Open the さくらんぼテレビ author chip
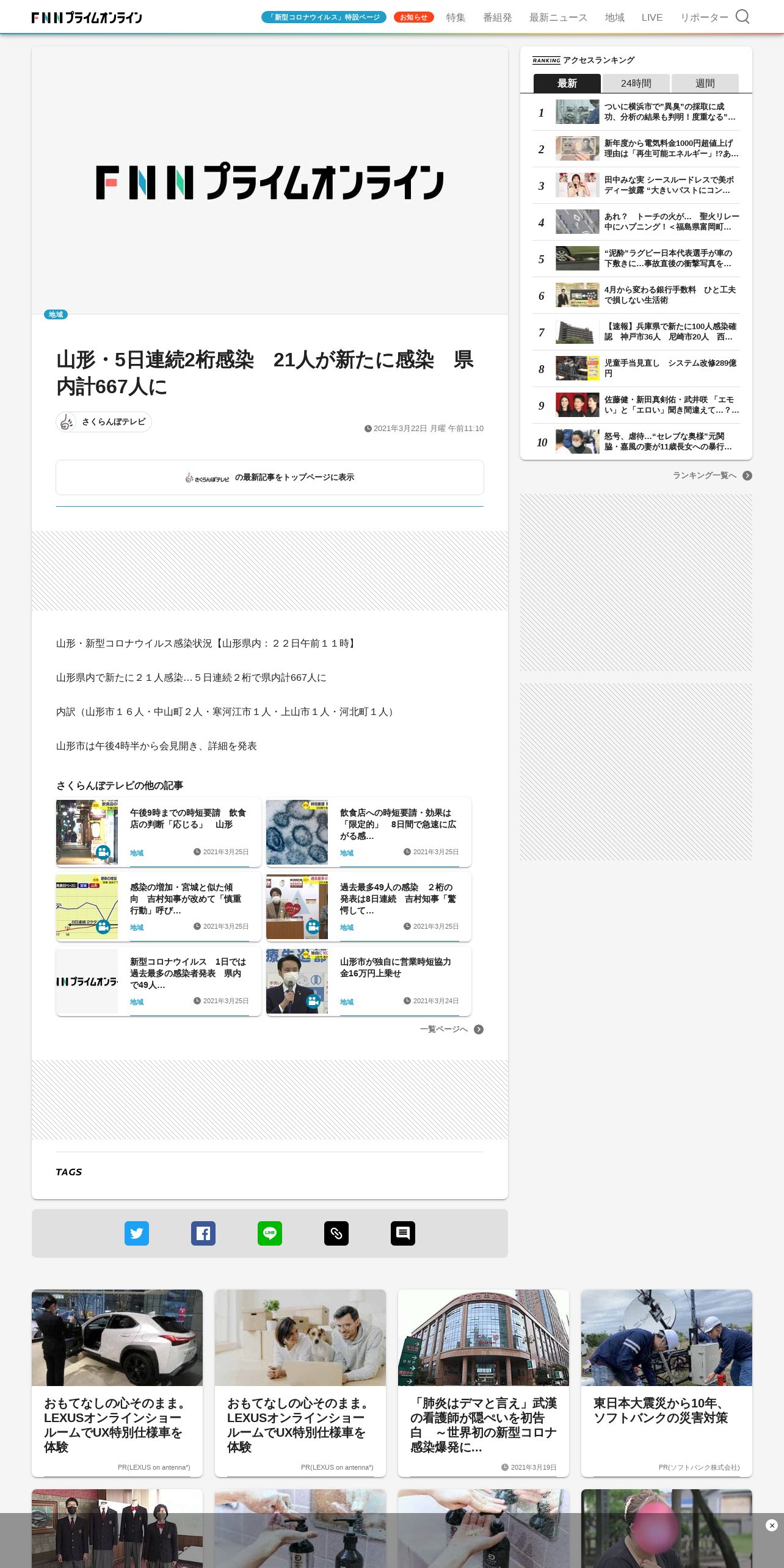This screenshot has width=784, height=1568. [104, 422]
